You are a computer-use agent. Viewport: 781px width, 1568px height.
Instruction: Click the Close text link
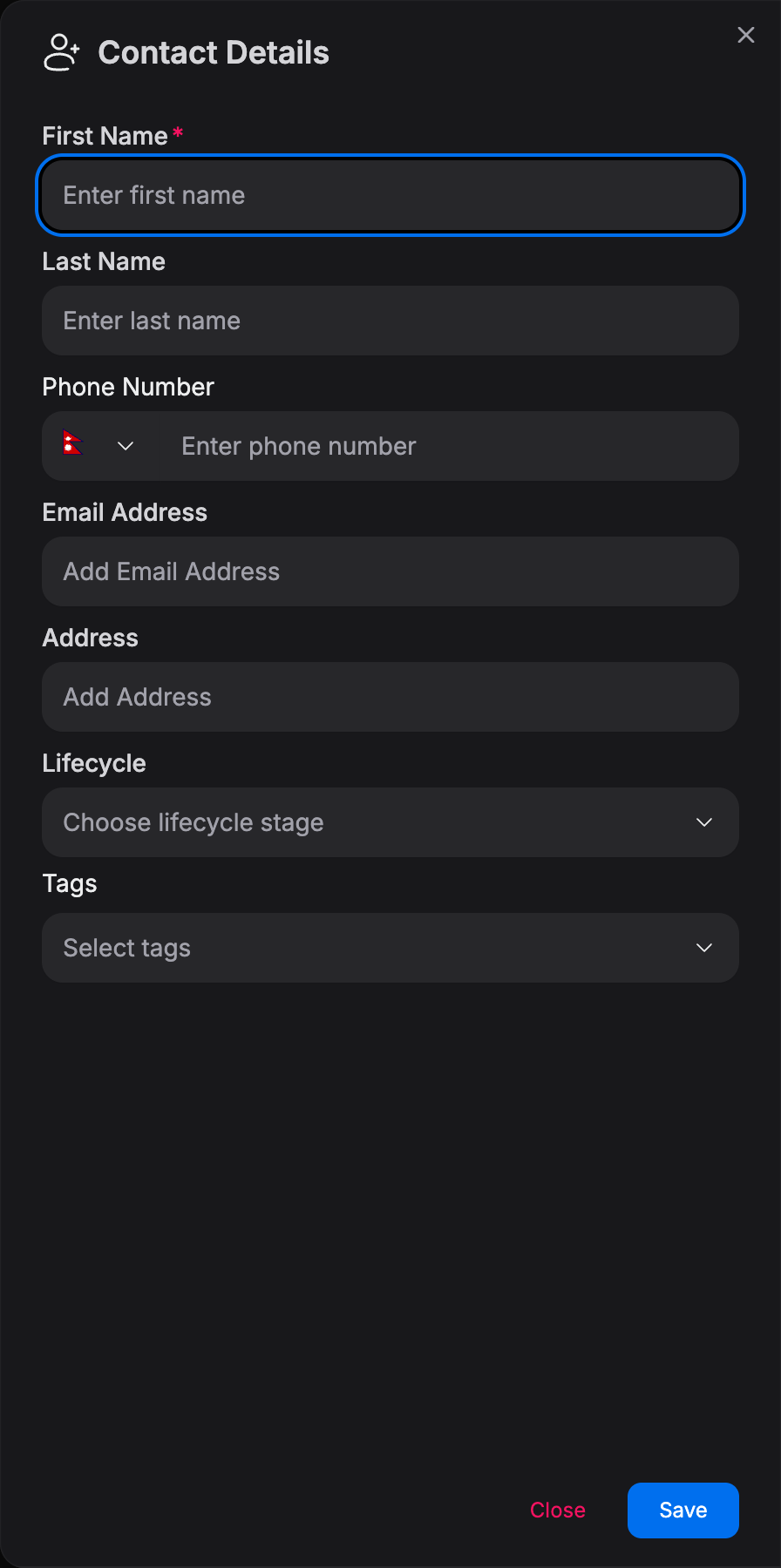[557, 1510]
